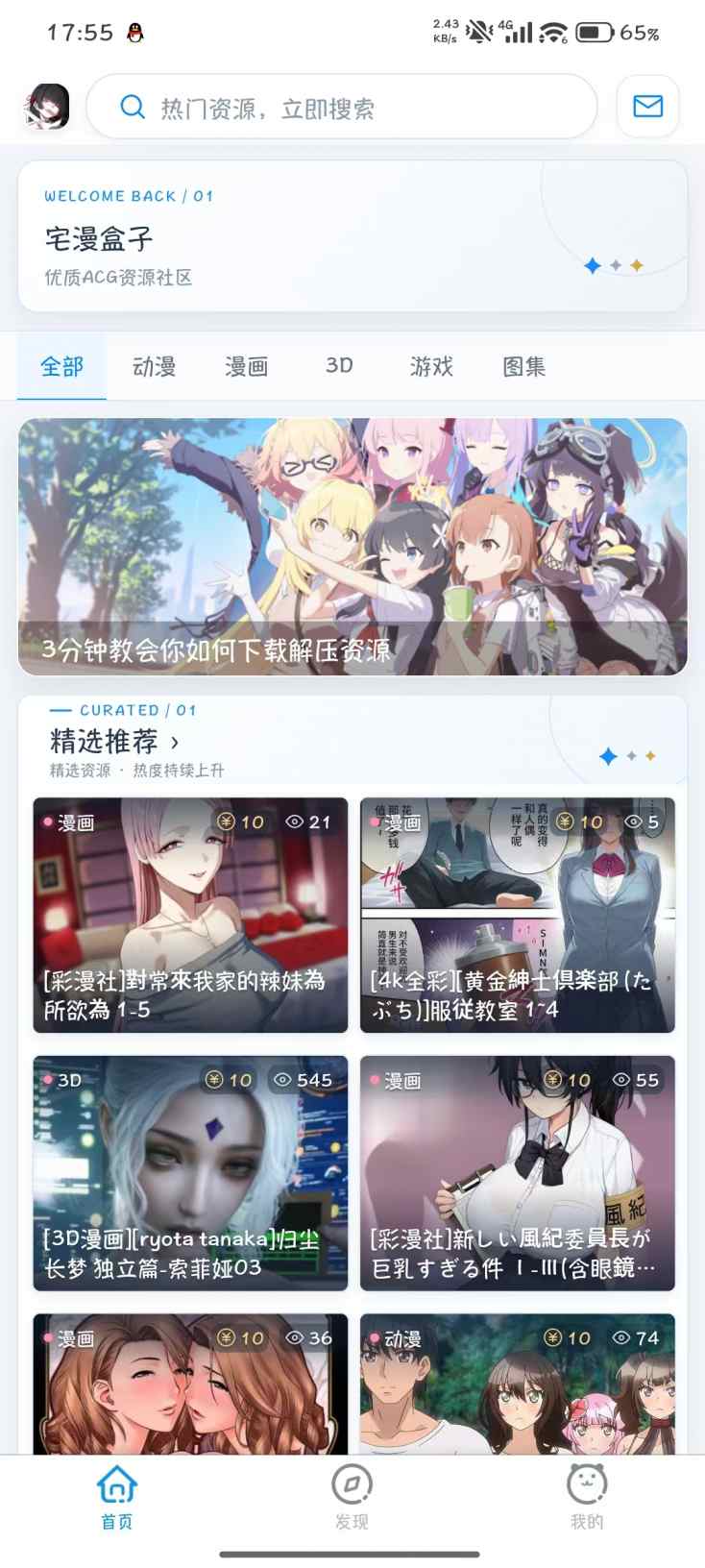Open the 图集 tab
The height and width of the screenshot is (1568, 705).
[523, 366]
